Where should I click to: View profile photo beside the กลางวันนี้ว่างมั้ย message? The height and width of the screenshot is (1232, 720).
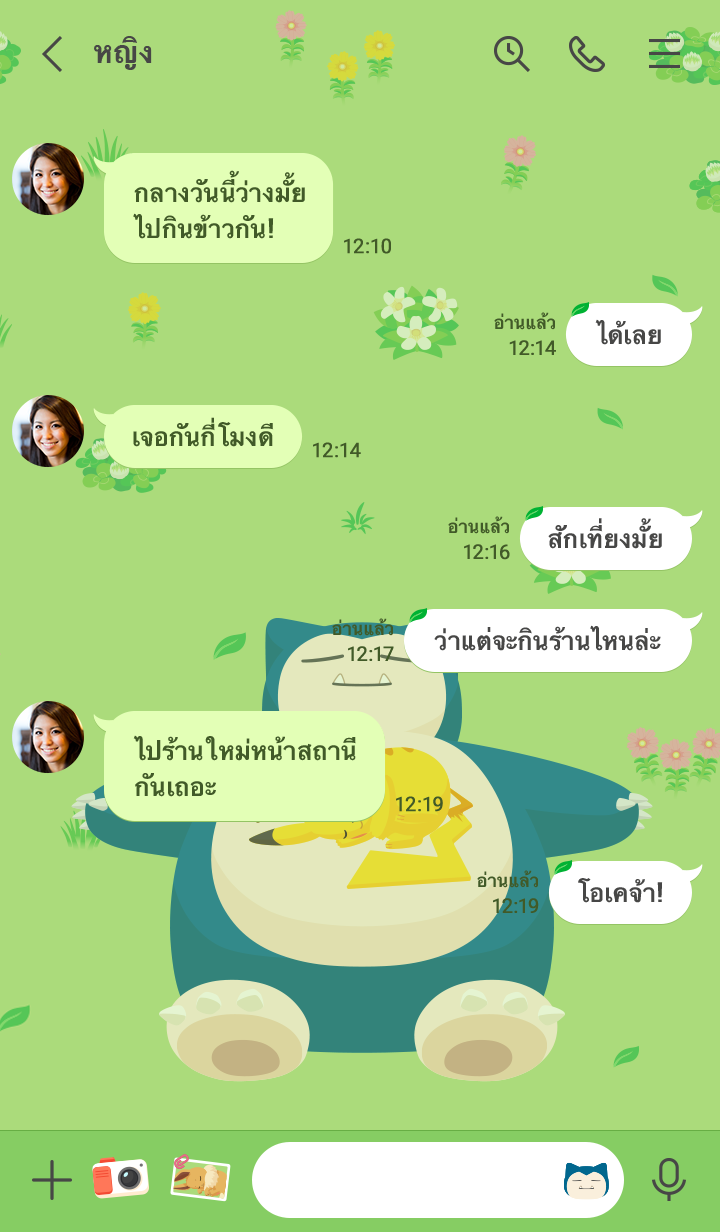click(48, 179)
